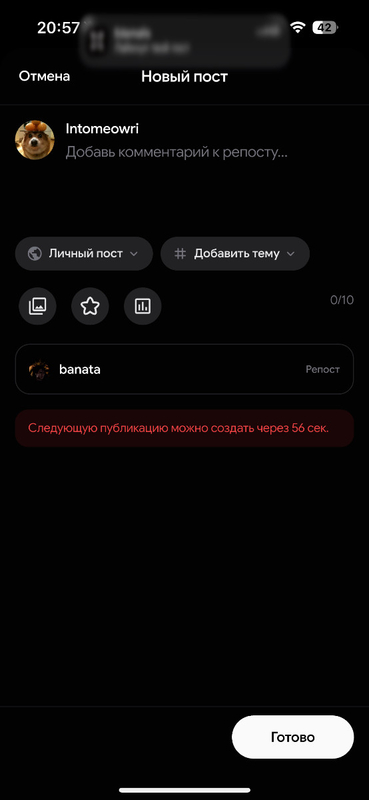Screen dimensions: 369x800
Task: Tap Отмена to cancel the post
Action: tap(44, 77)
